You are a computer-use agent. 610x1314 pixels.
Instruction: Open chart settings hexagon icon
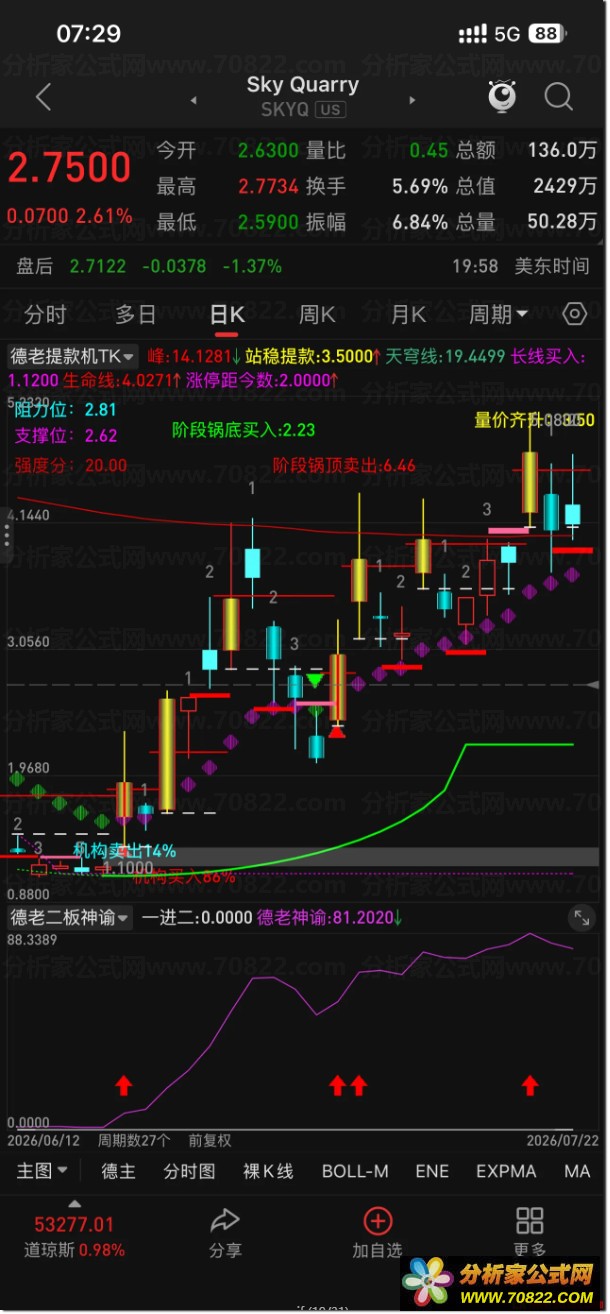click(x=574, y=314)
